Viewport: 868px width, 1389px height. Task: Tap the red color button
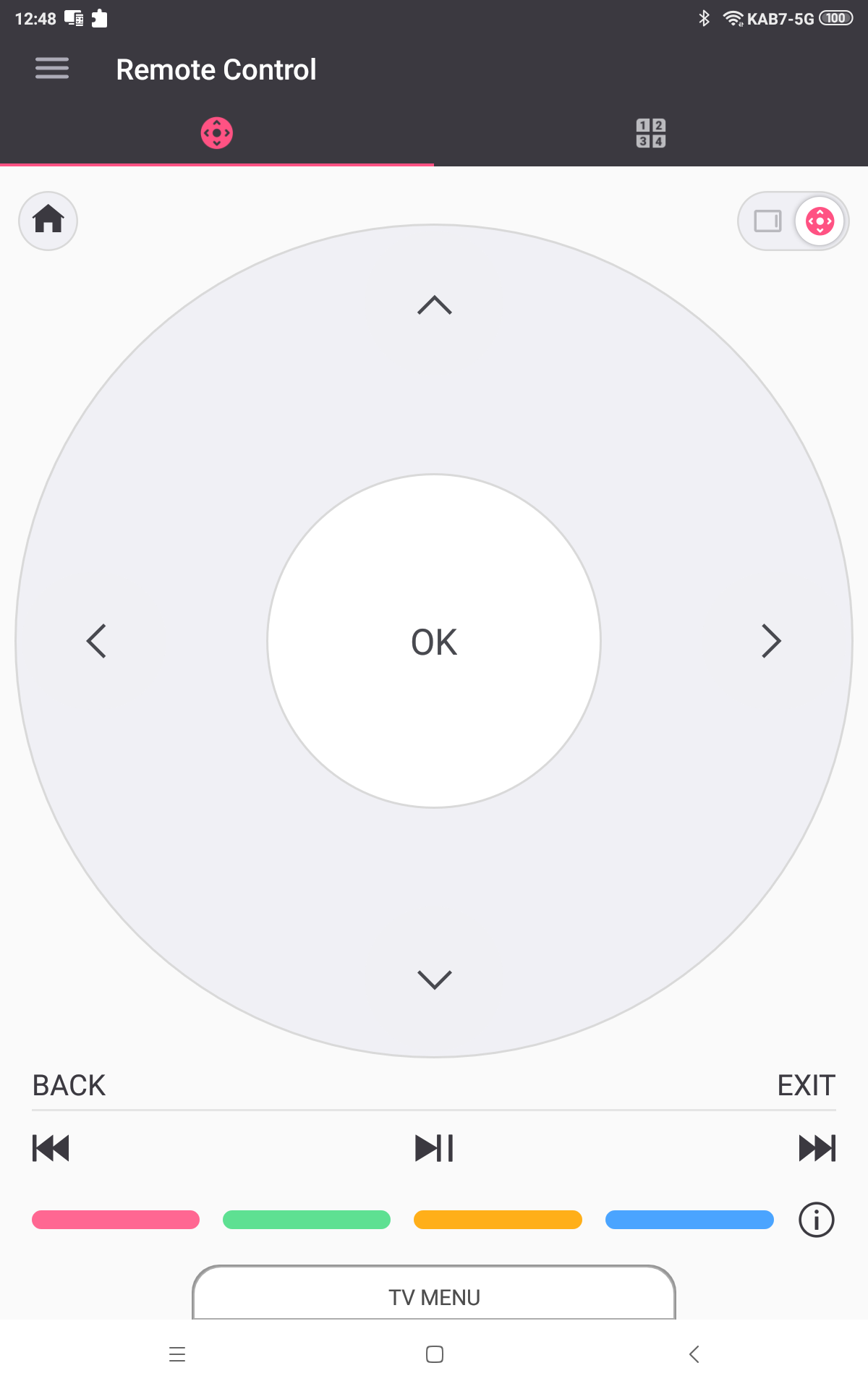(x=116, y=1220)
